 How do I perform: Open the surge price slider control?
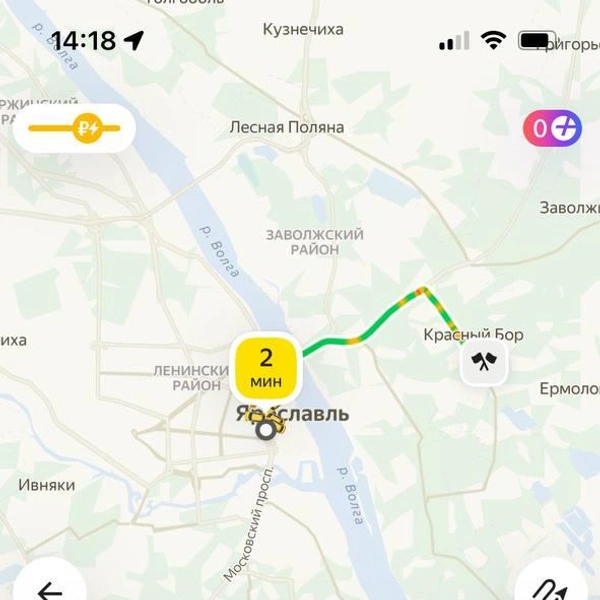pyautogui.click(x=74, y=128)
